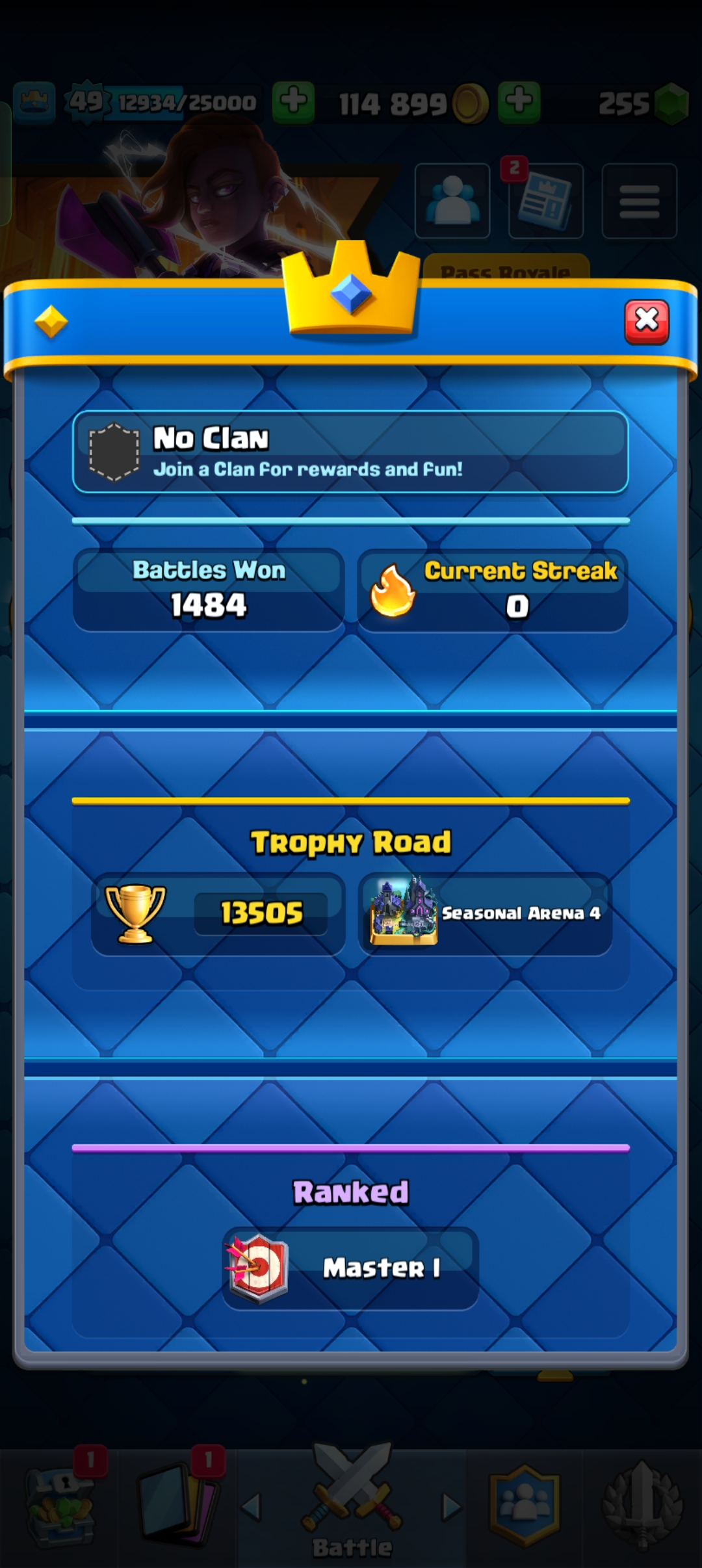
Task: Tap the Trophy Road 13505 trophies box
Action: [x=218, y=913]
